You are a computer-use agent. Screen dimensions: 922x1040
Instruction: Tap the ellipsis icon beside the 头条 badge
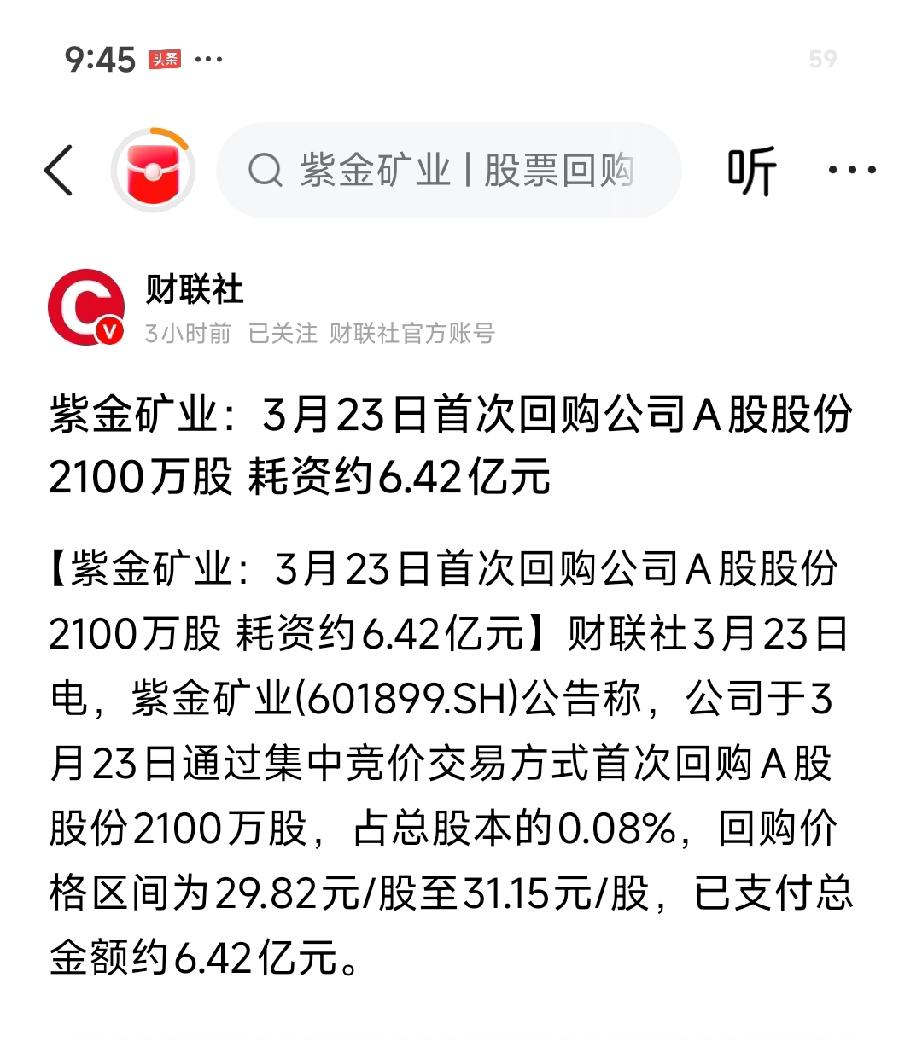(205, 58)
